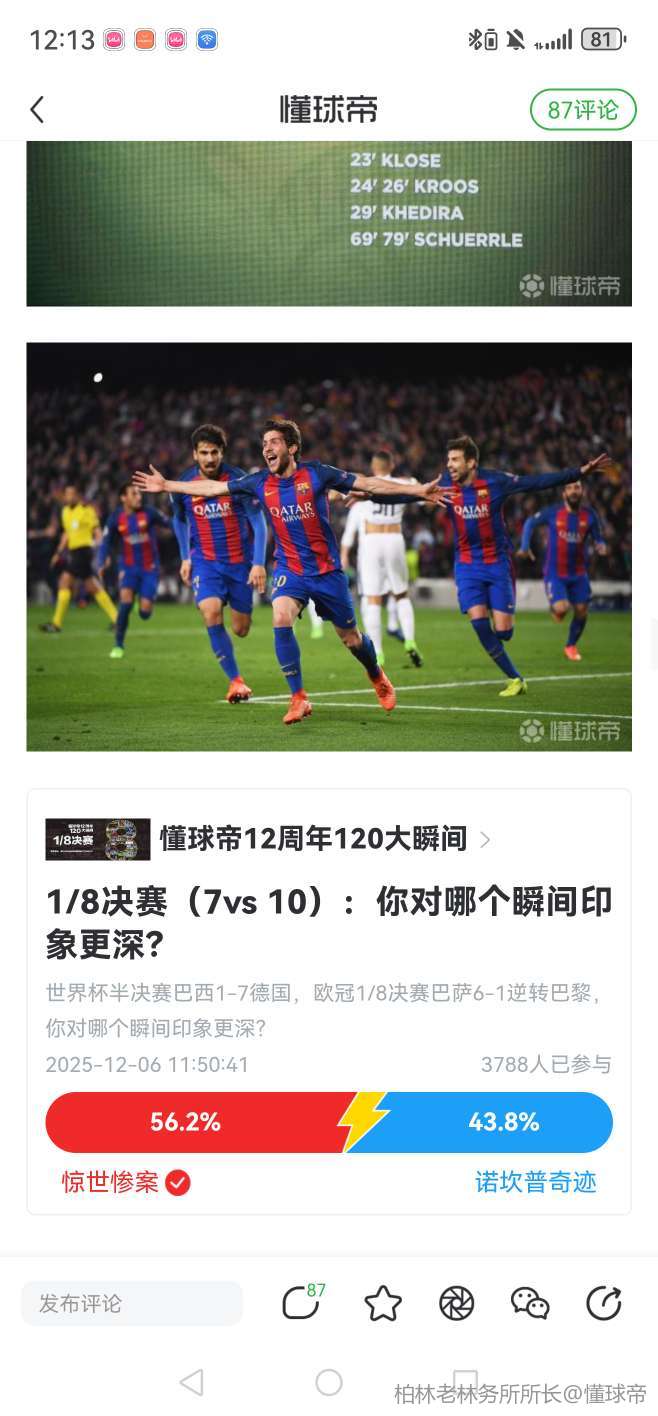Viewport: 658px width, 1416px height.
Task: Open the match scorers image at top
Action: (329, 223)
